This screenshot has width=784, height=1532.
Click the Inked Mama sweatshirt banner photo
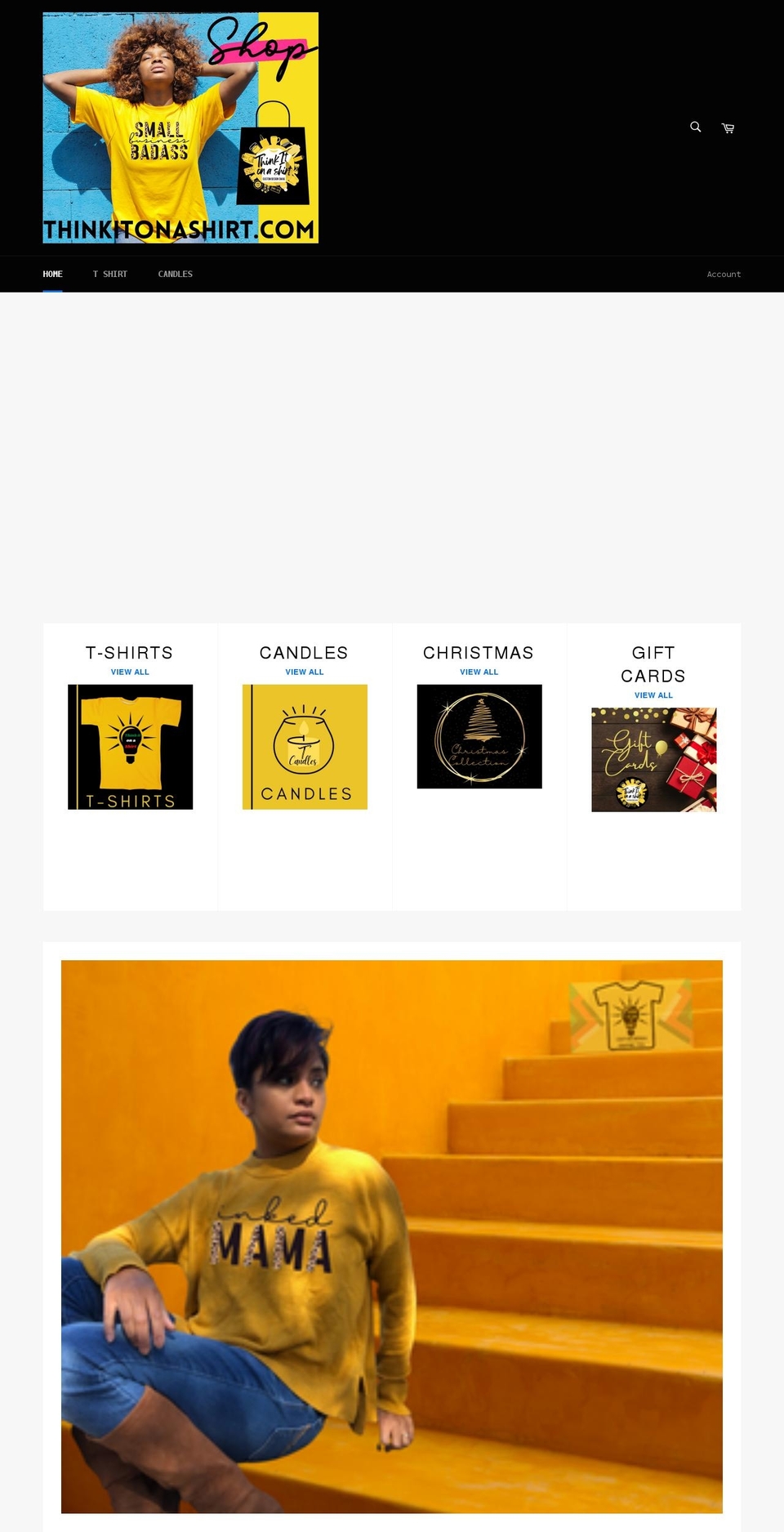pyautogui.click(x=391, y=1236)
